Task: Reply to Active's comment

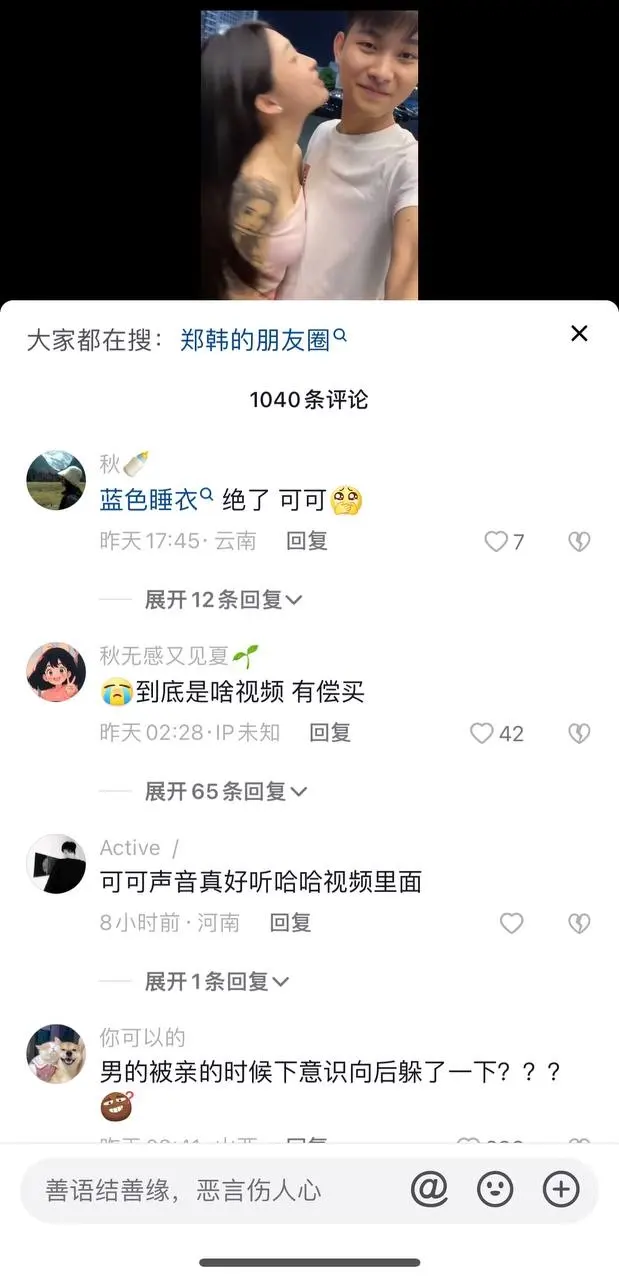Action: tap(290, 923)
